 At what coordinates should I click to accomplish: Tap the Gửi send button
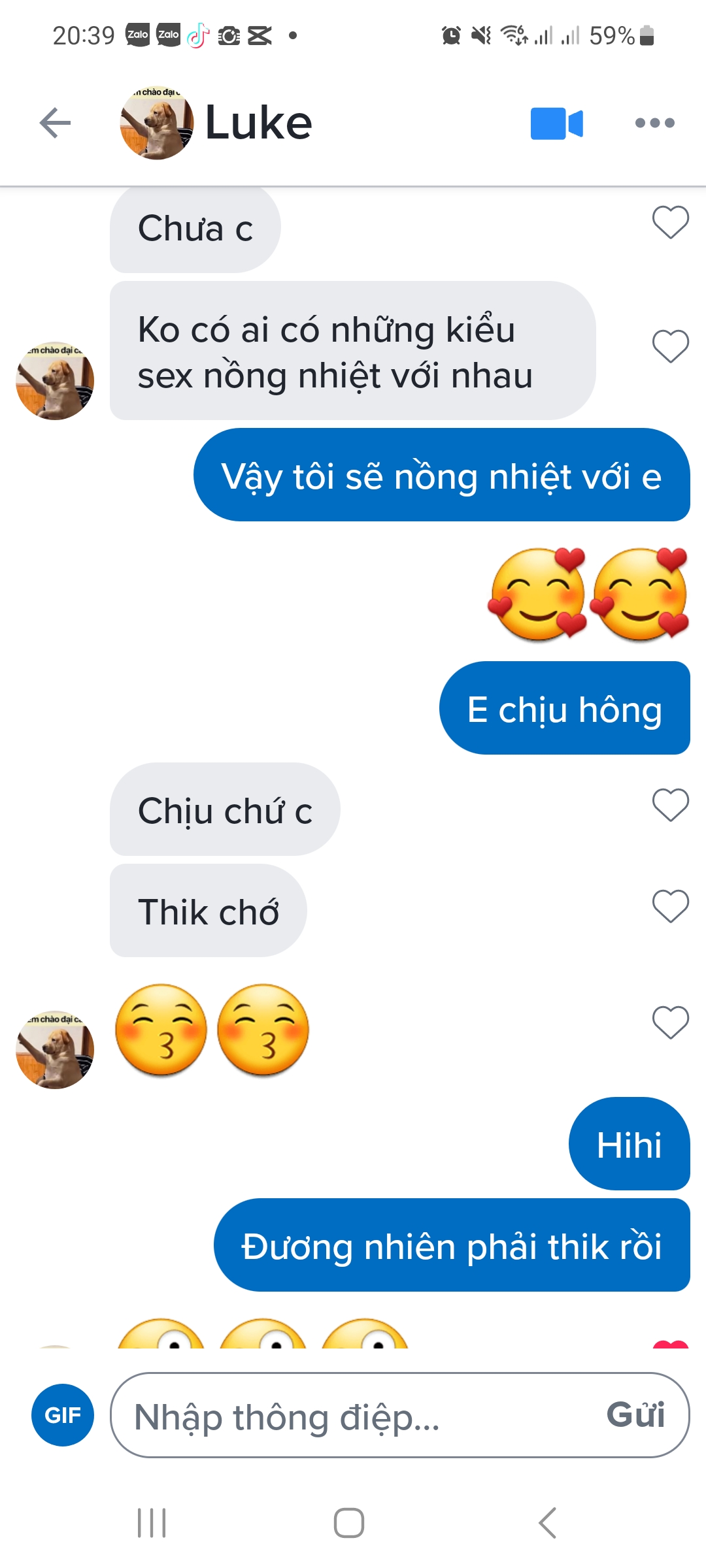pyautogui.click(x=635, y=1415)
